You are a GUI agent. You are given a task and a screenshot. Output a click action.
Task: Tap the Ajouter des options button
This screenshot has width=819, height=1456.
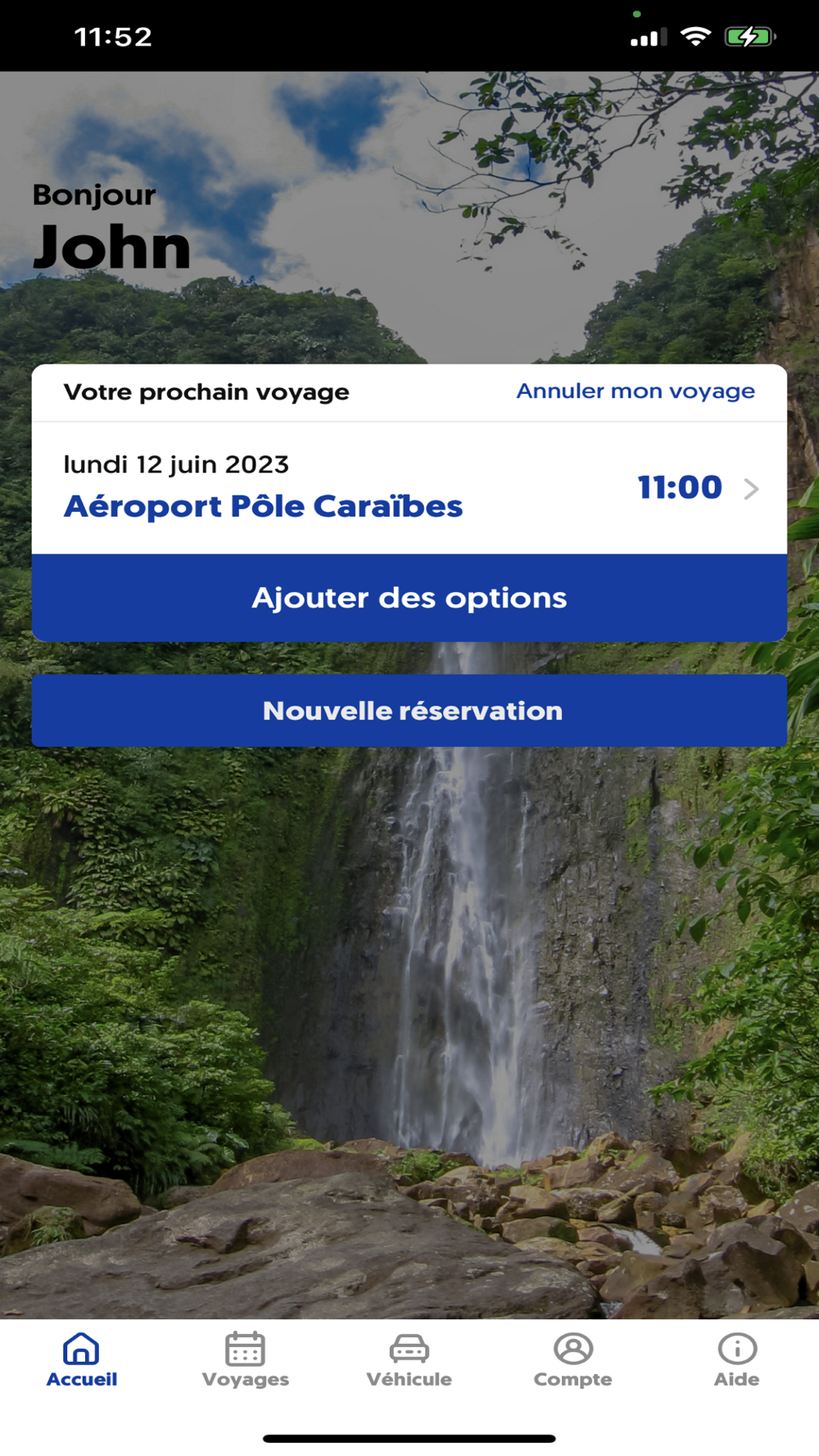coord(409,598)
